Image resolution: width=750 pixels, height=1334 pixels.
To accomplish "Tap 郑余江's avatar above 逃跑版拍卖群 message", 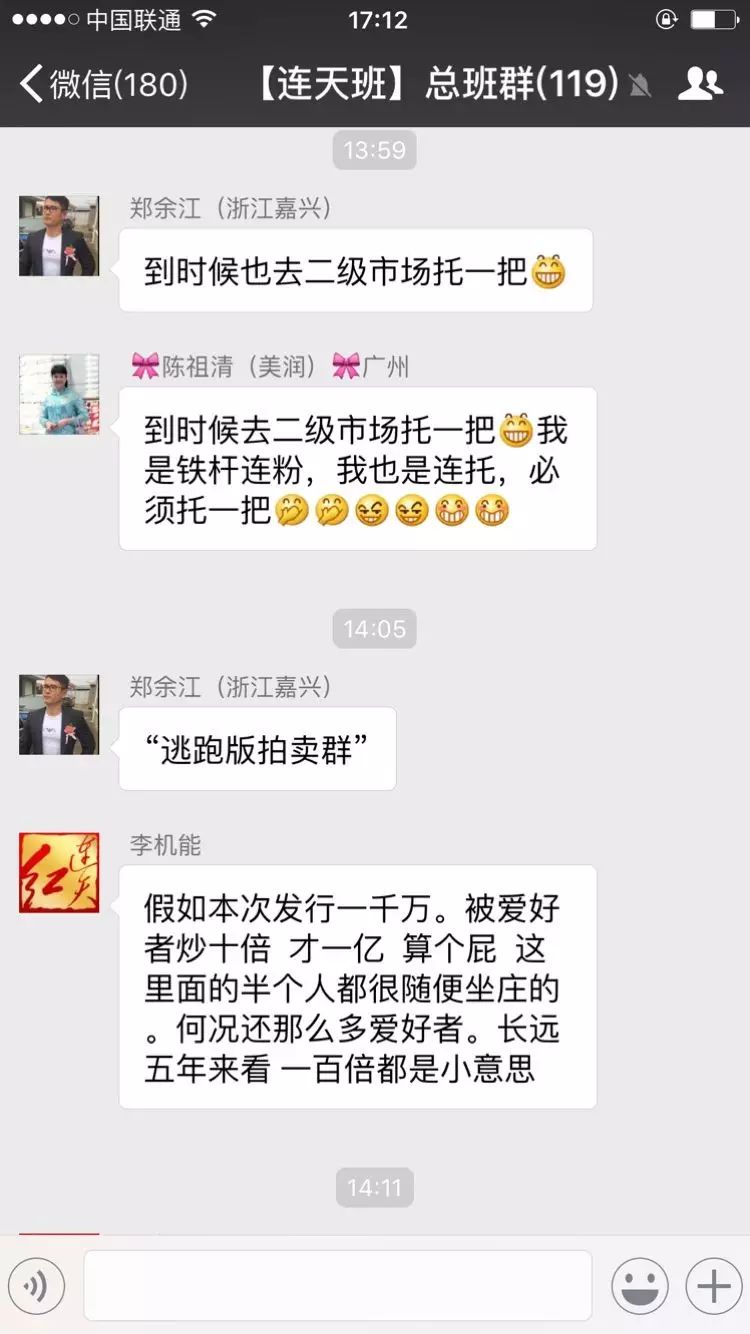I will [59, 714].
